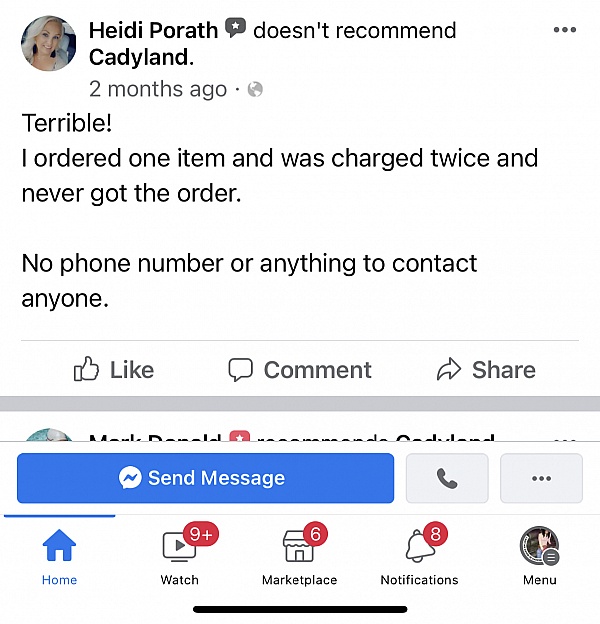The height and width of the screenshot is (624, 600).
Task: Open Heidi Porath's profile picture
Action: pyautogui.click(x=49, y=43)
